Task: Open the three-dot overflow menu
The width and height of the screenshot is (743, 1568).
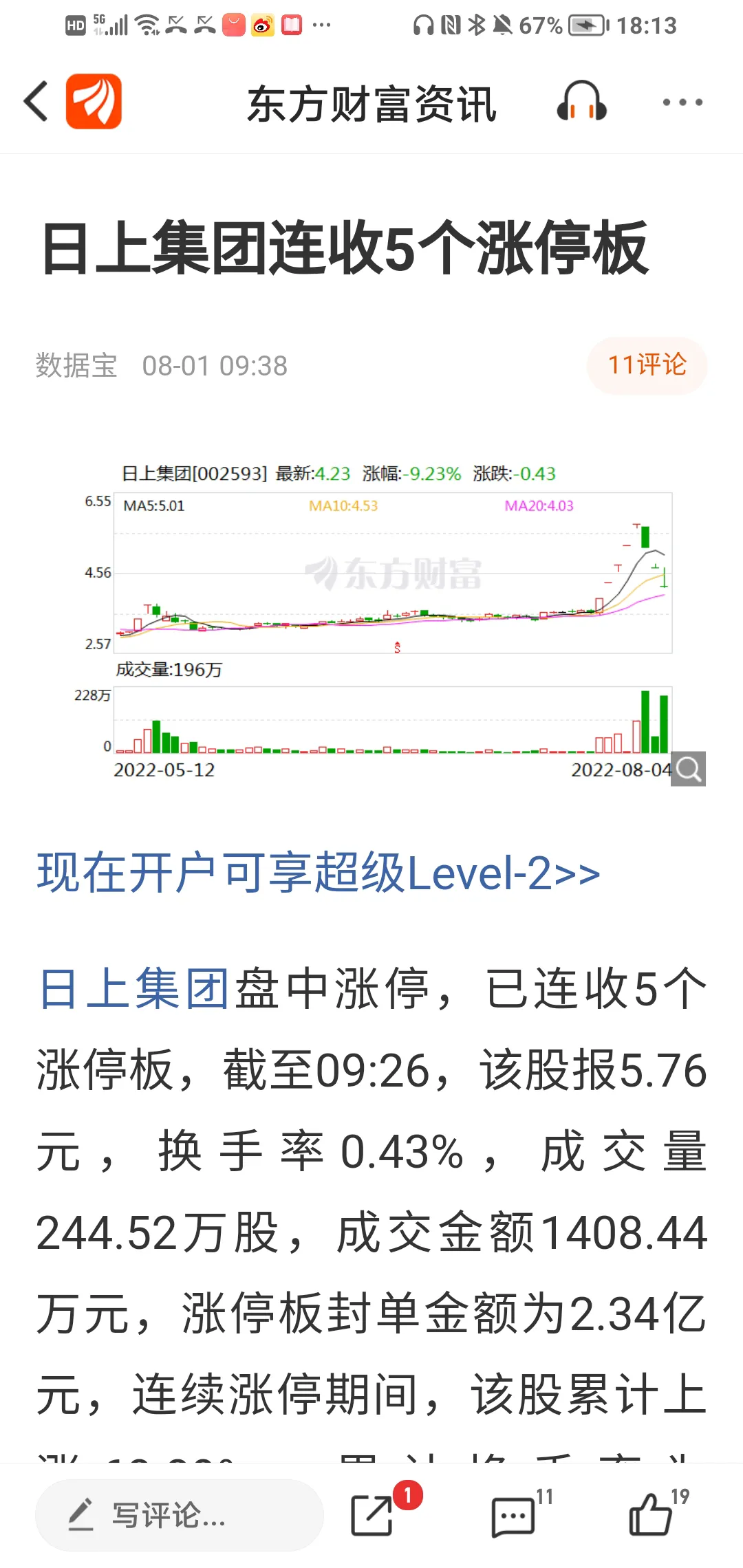Action: coord(682,102)
